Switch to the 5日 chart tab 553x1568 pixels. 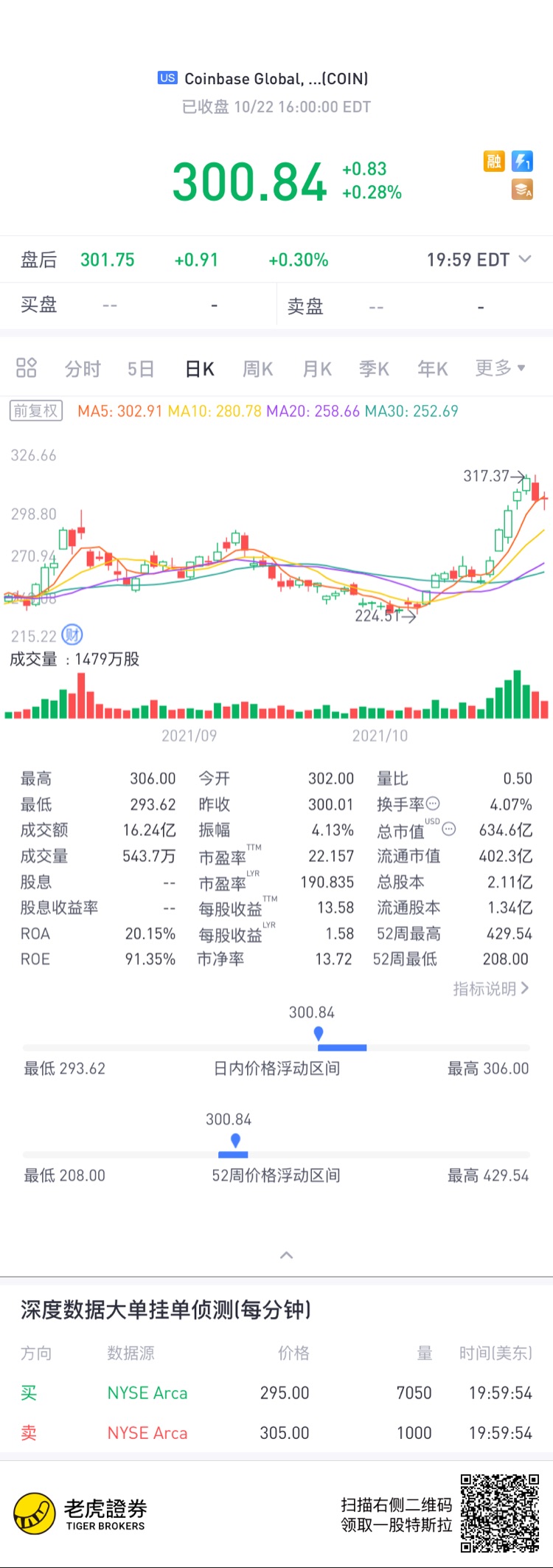[x=140, y=368]
